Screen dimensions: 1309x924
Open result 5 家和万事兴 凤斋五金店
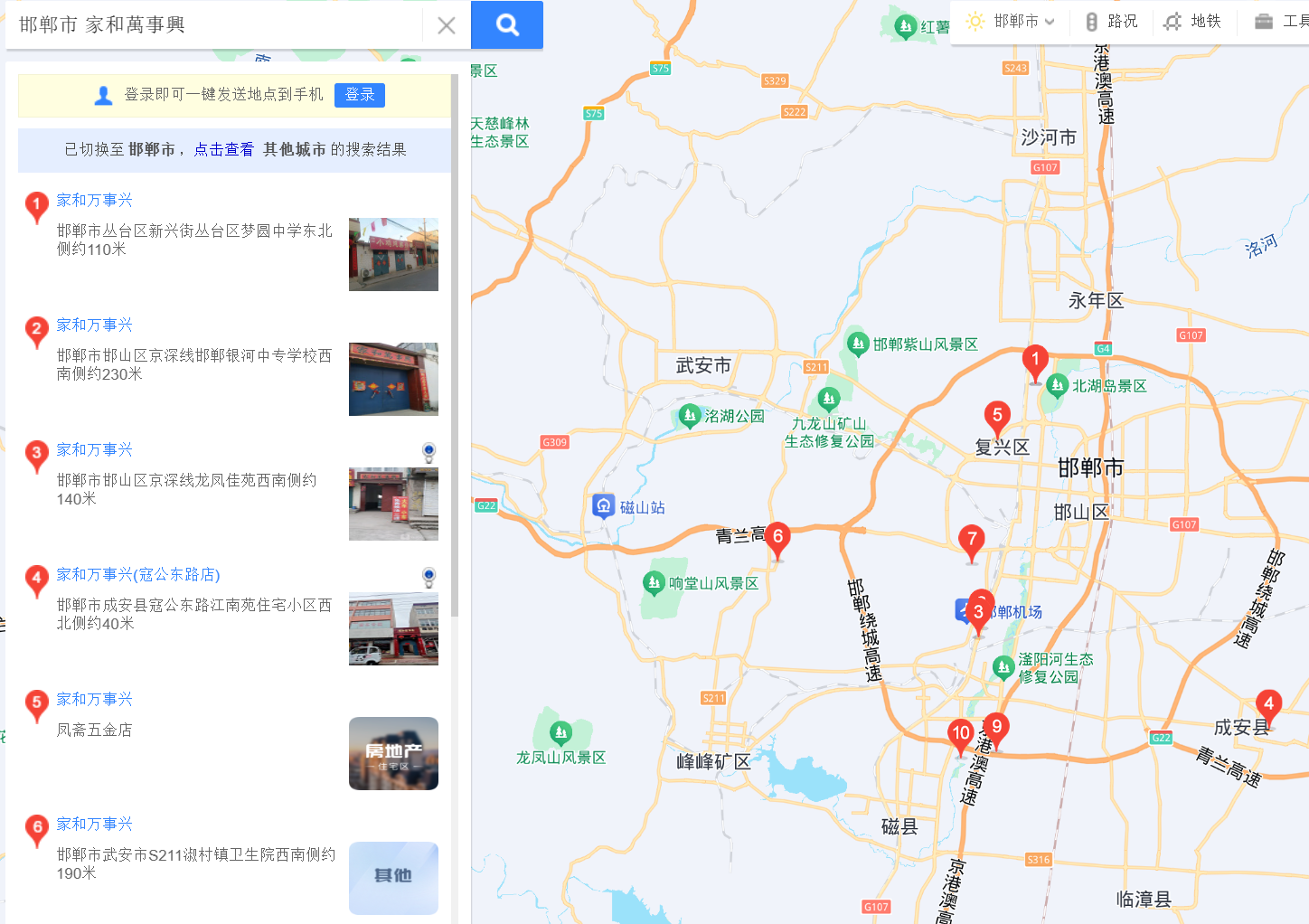[94, 699]
